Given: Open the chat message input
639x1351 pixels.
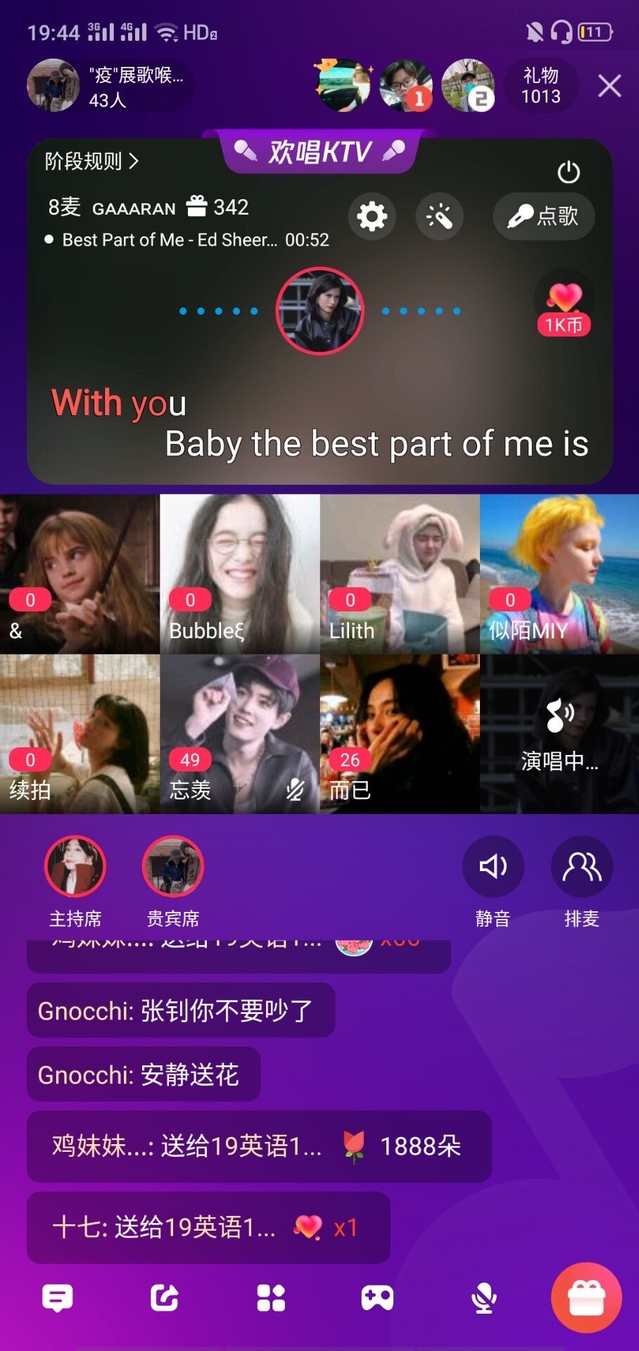Looking at the screenshot, I should tap(57, 1298).
